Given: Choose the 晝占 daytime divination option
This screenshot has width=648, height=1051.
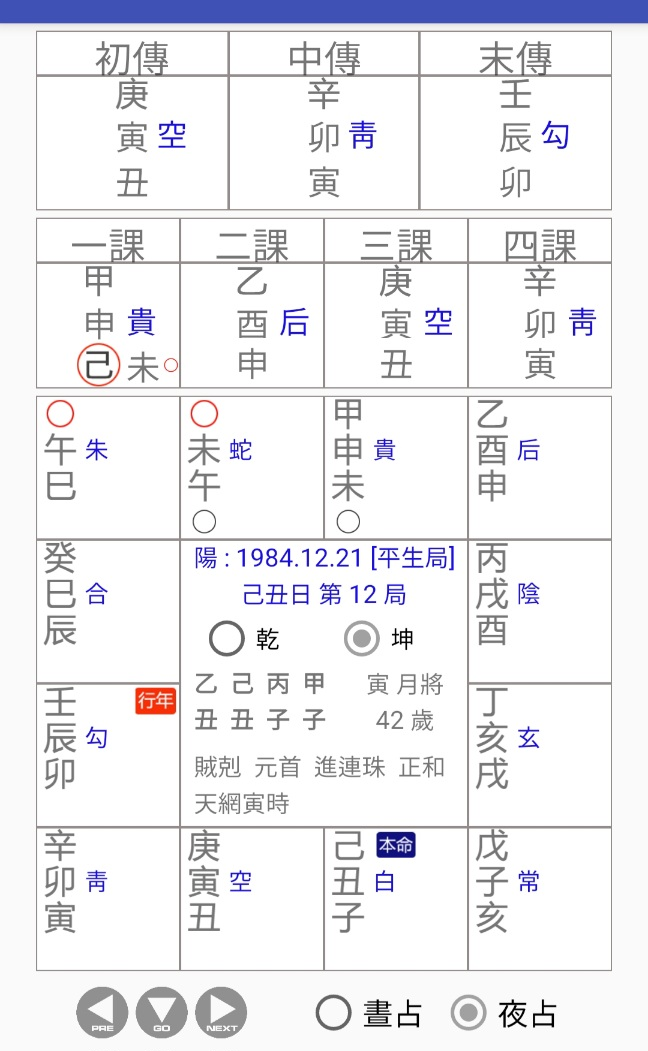Looking at the screenshot, I should click(334, 1013).
